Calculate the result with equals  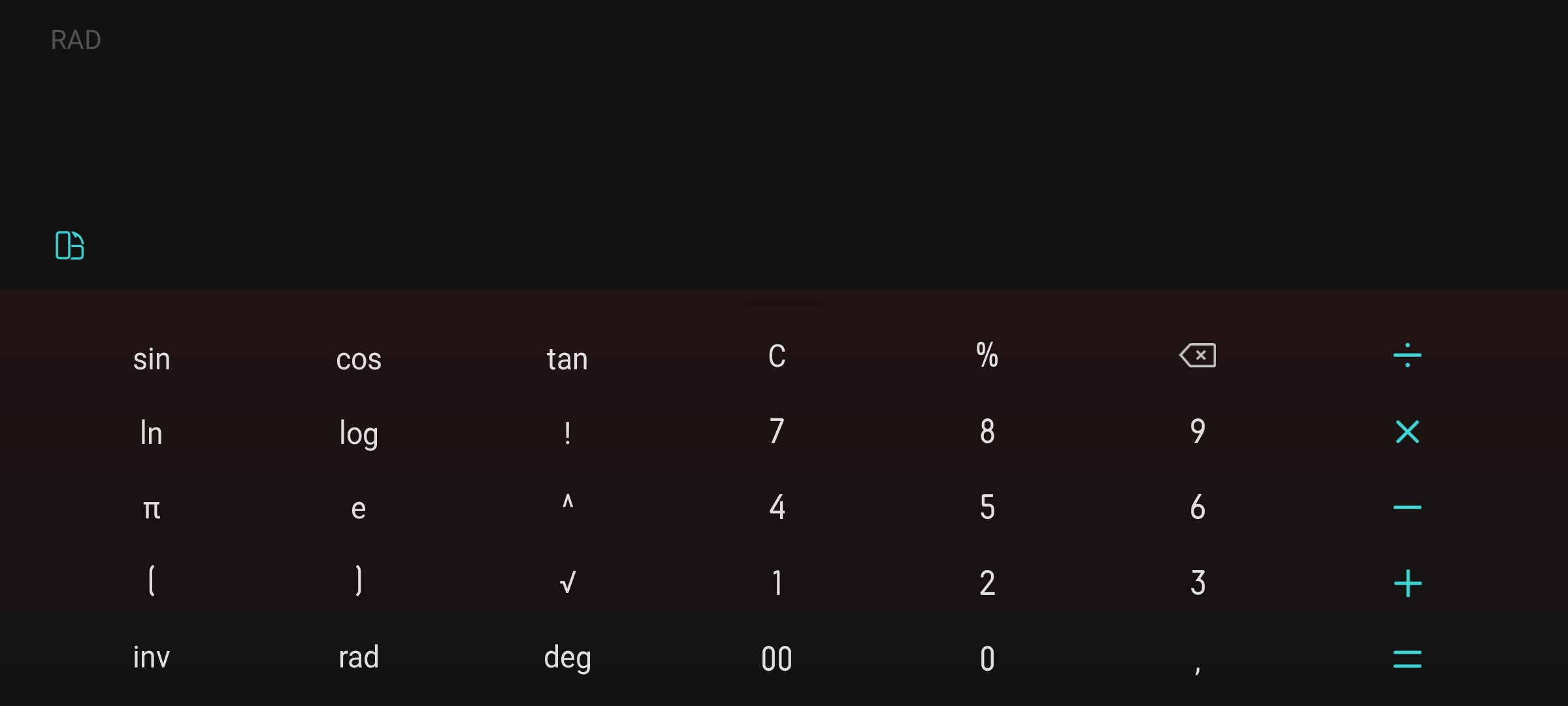[x=1407, y=658]
